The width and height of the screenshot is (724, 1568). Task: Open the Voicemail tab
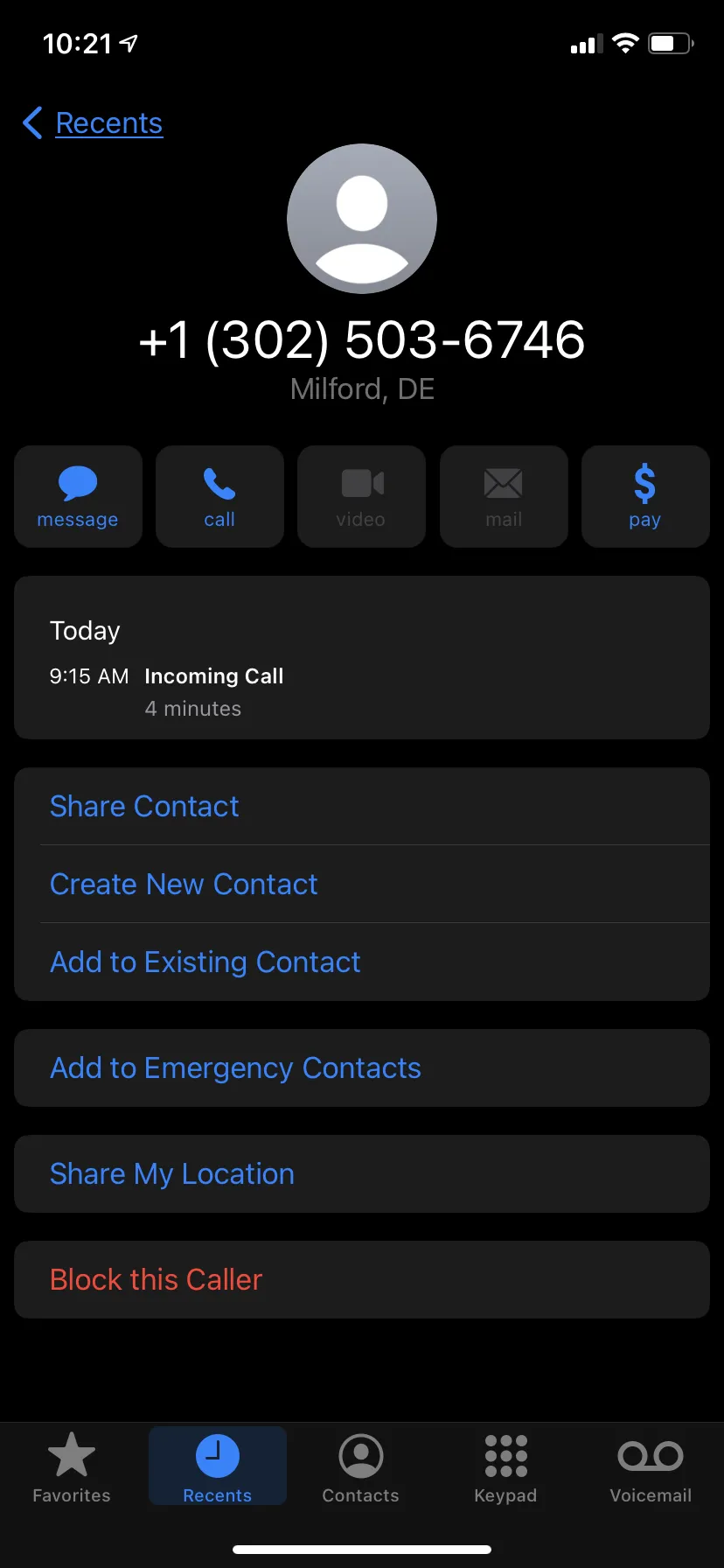click(x=651, y=1467)
